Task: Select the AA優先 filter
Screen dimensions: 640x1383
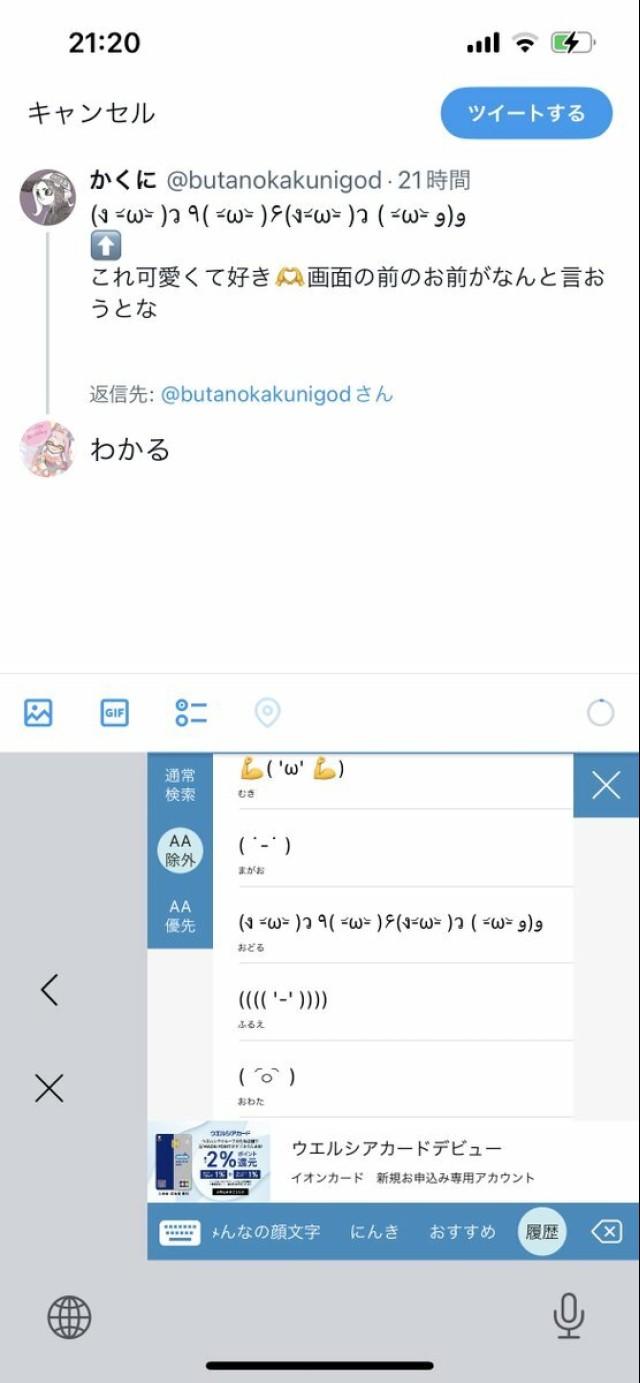Action: pyautogui.click(x=180, y=916)
